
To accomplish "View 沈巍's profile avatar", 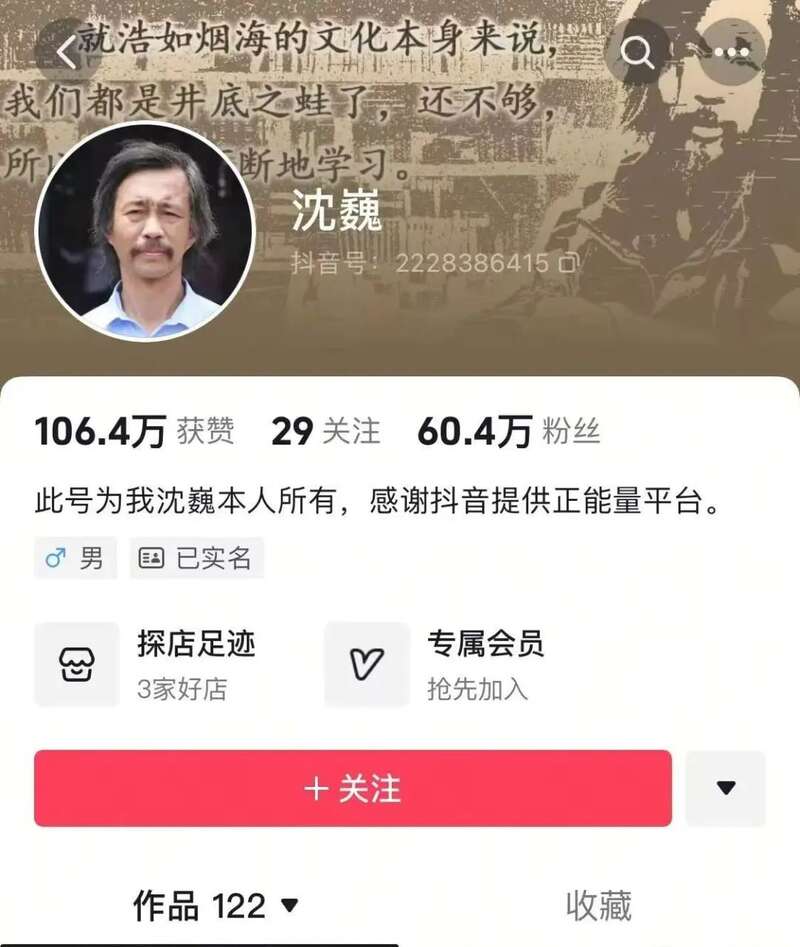I will (x=146, y=232).
